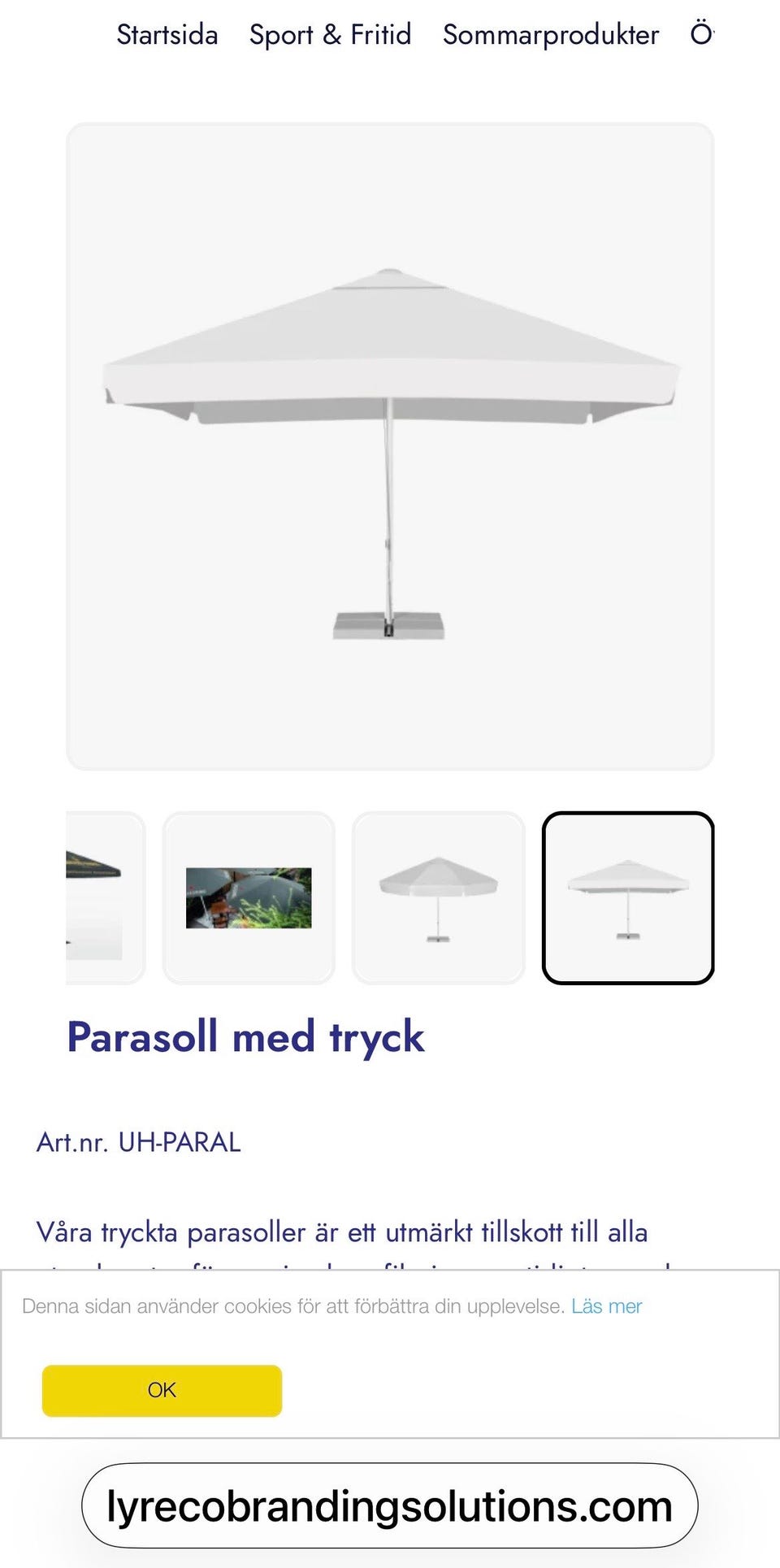This screenshot has width=780, height=1568.
Task: Select the highlighted square parasol thumbnail
Action: click(x=629, y=897)
